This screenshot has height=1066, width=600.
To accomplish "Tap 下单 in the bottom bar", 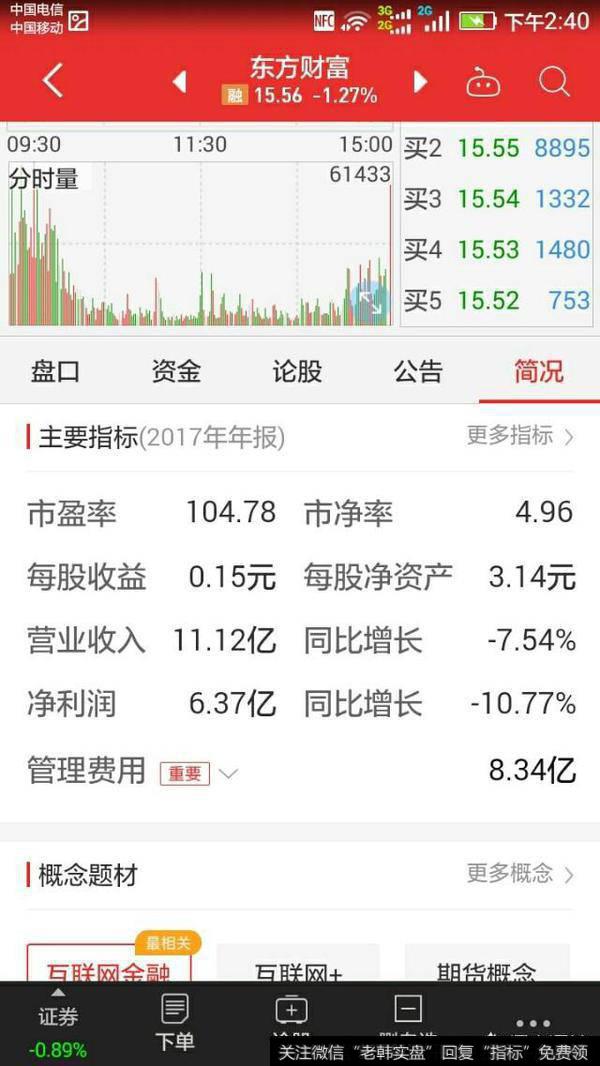I will (x=175, y=1024).
